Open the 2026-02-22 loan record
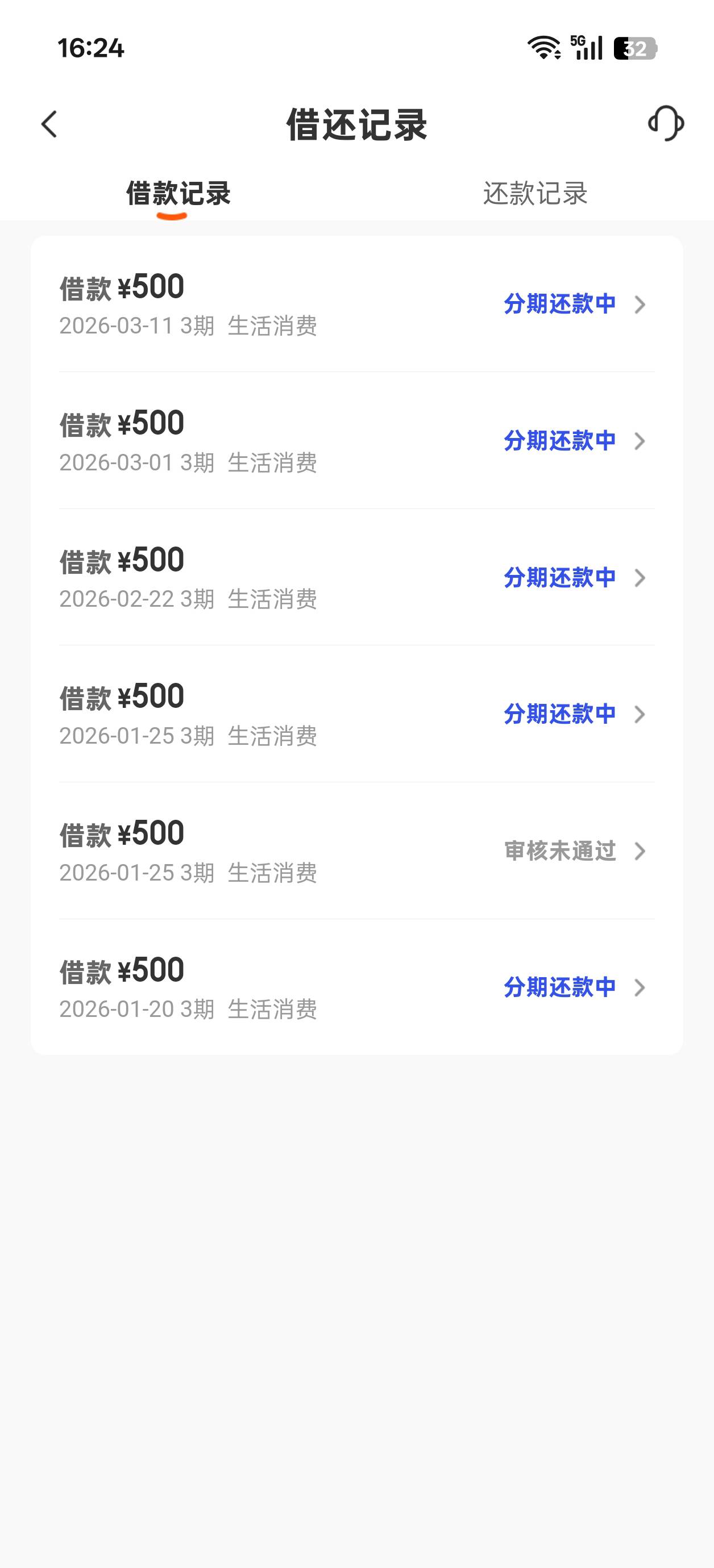Image resolution: width=714 pixels, height=1568 pixels. tap(356, 578)
